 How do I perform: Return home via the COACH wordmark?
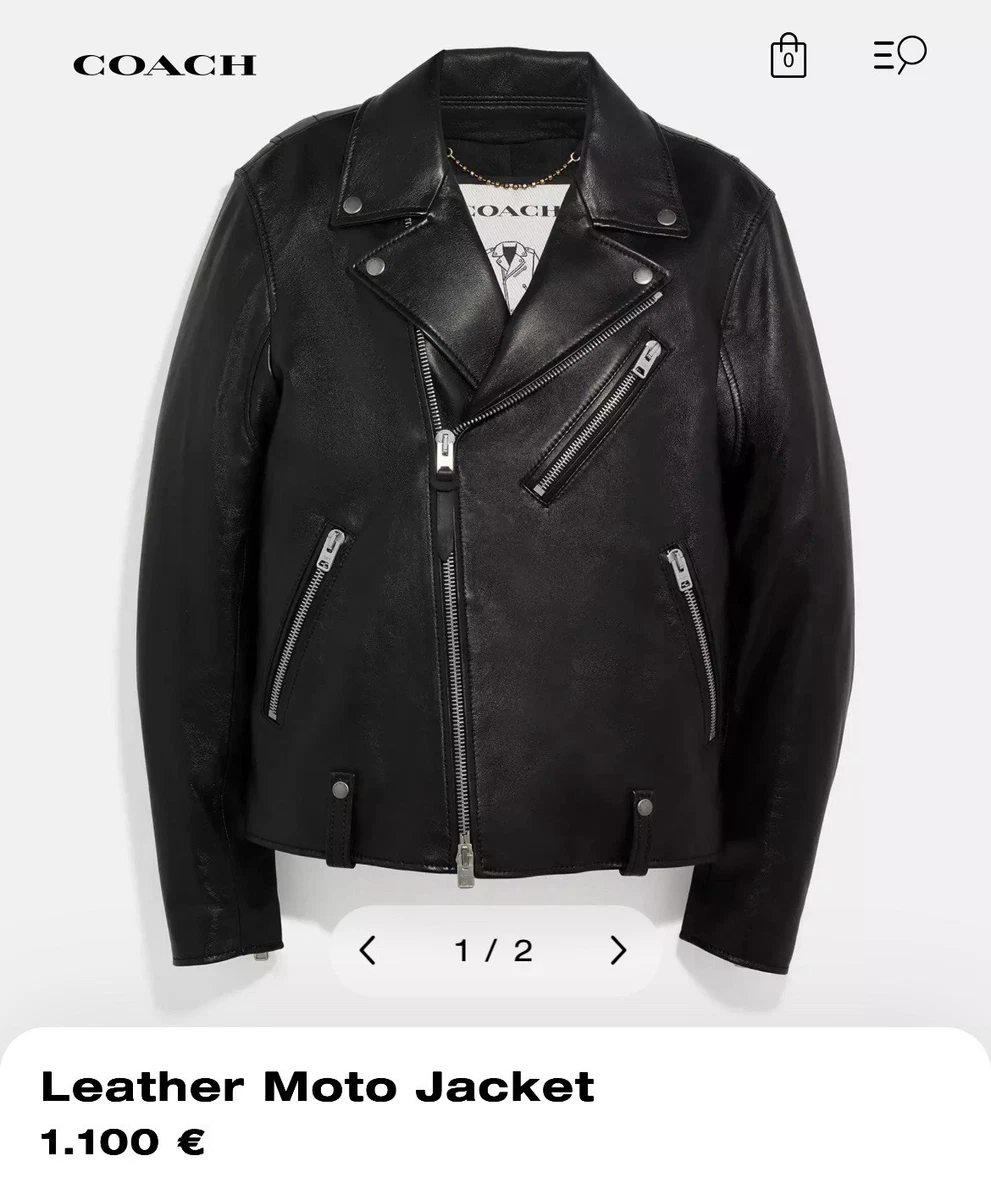[163, 65]
